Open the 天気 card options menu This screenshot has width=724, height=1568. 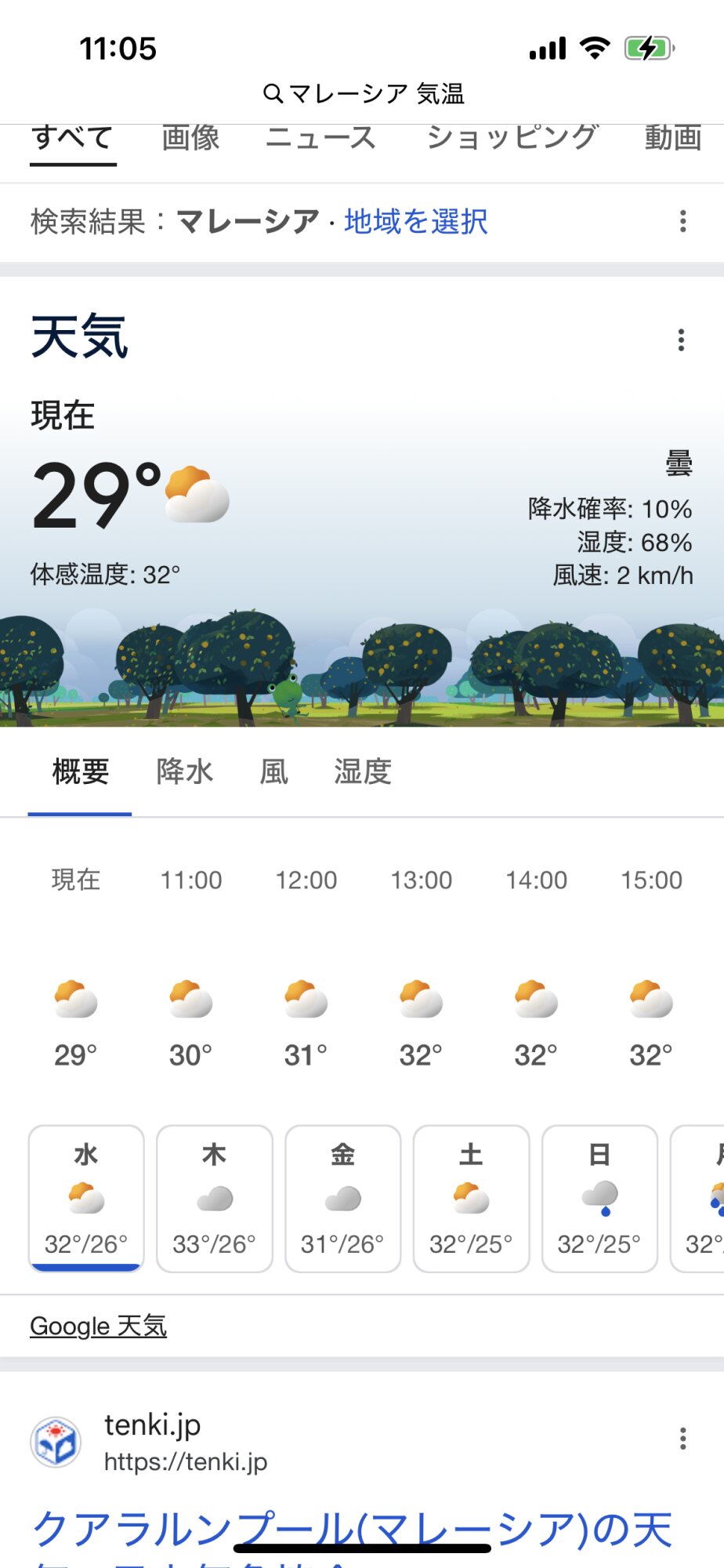[681, 340]
